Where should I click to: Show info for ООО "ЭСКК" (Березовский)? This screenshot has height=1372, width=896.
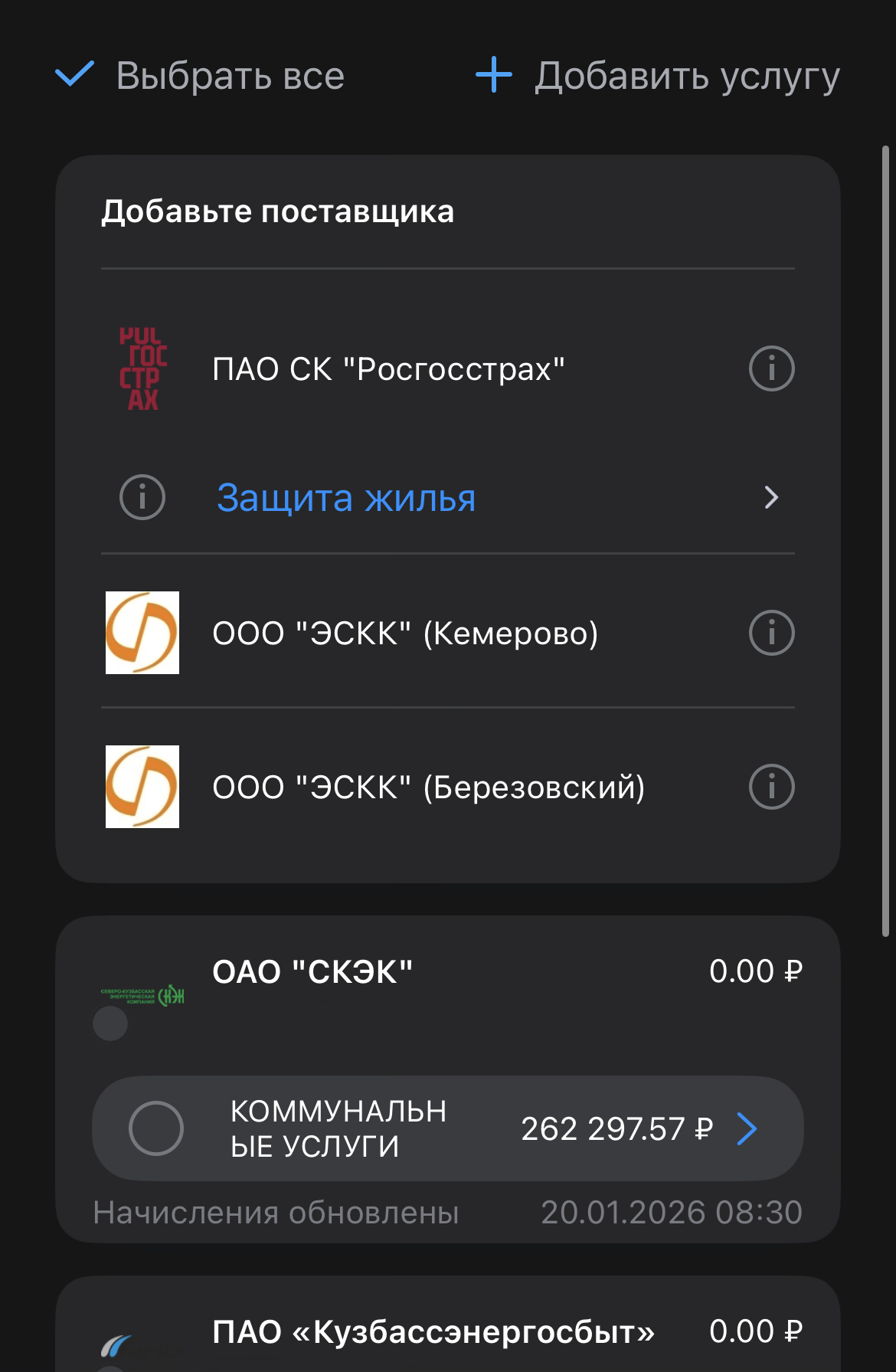coord(771,788)
